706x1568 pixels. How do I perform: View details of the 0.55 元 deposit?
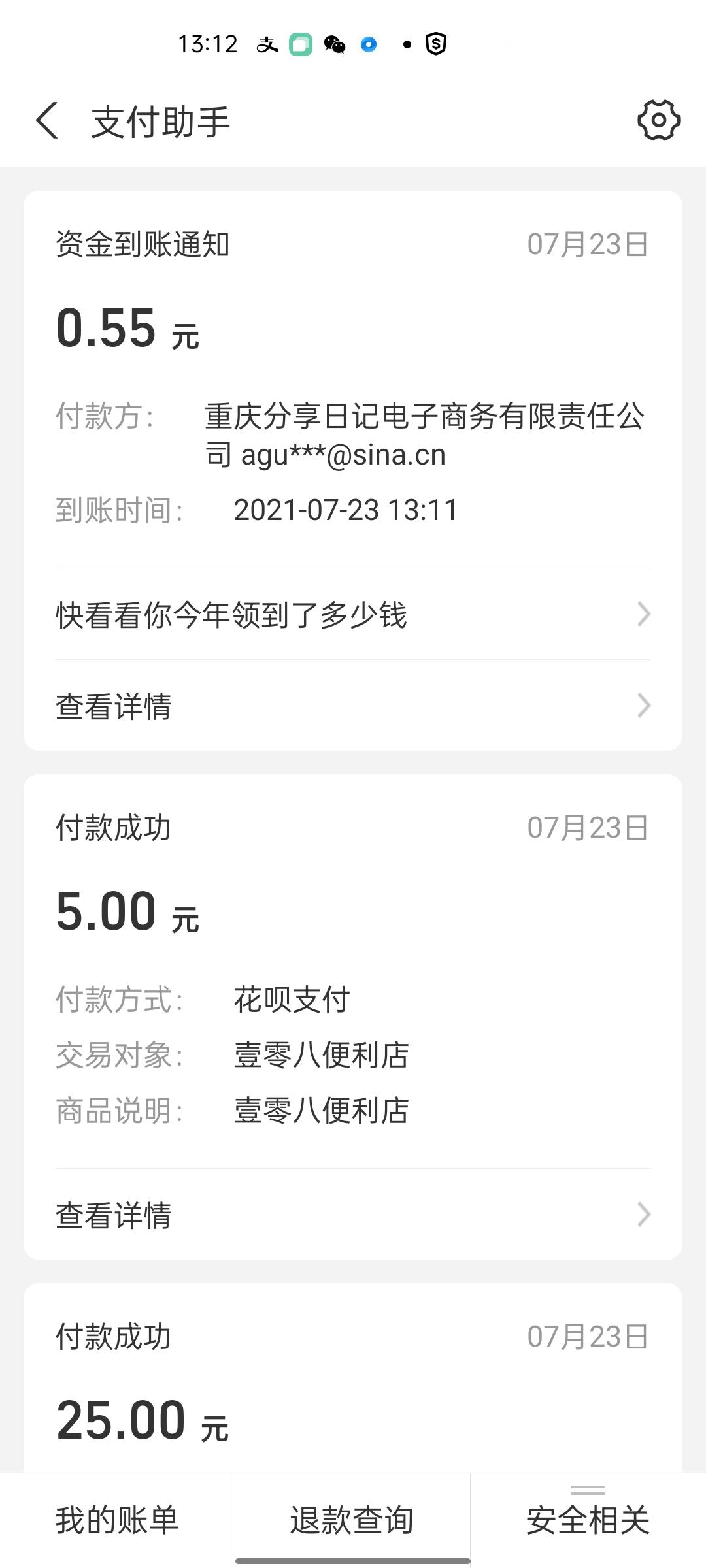click(353, 706)
